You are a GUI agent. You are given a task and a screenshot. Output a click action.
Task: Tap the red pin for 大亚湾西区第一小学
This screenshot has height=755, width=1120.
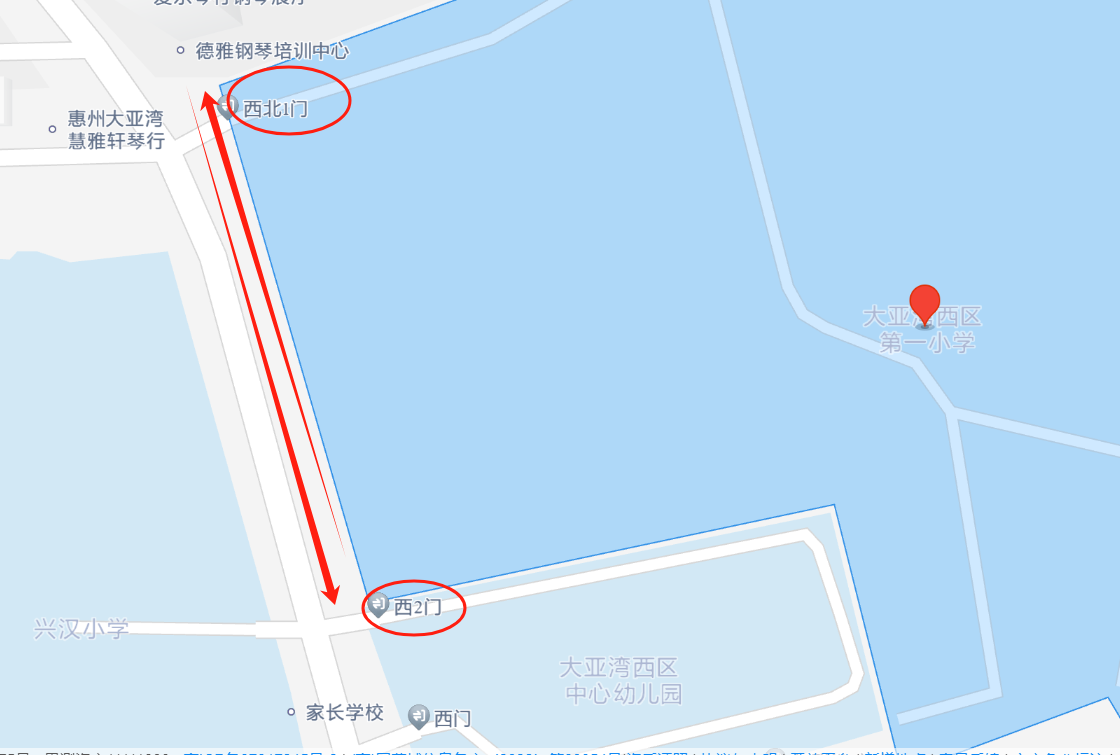pos(925,304)
